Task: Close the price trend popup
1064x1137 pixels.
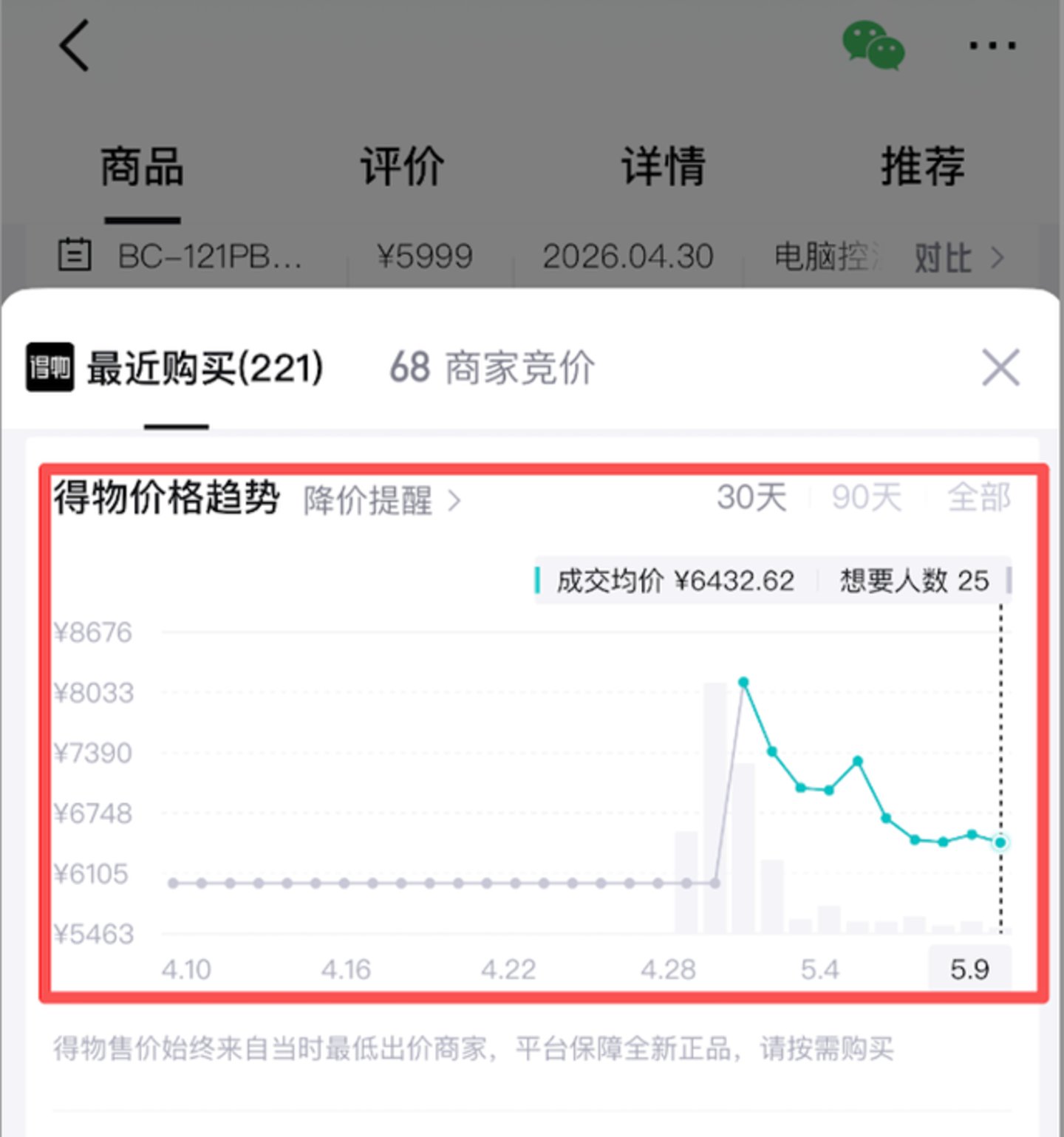Action: (x=1001, y=367)
